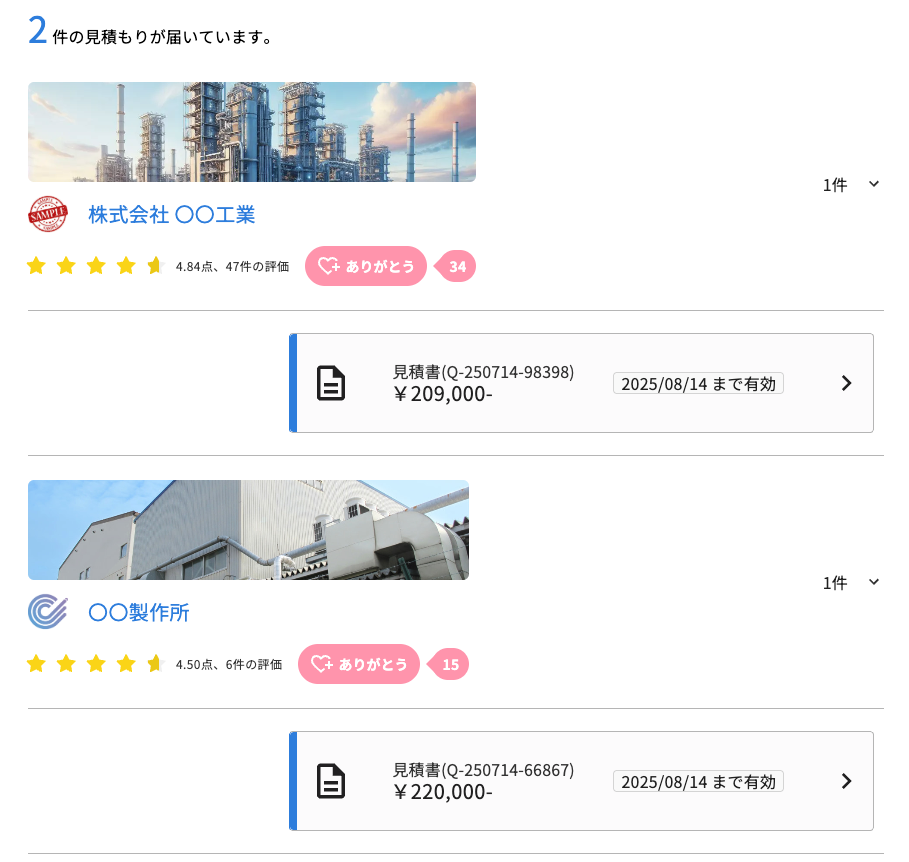The image size is (909, 862).
Task: Send ありがとう to 株式会社 〇〇工業
Action: point(366,266)
